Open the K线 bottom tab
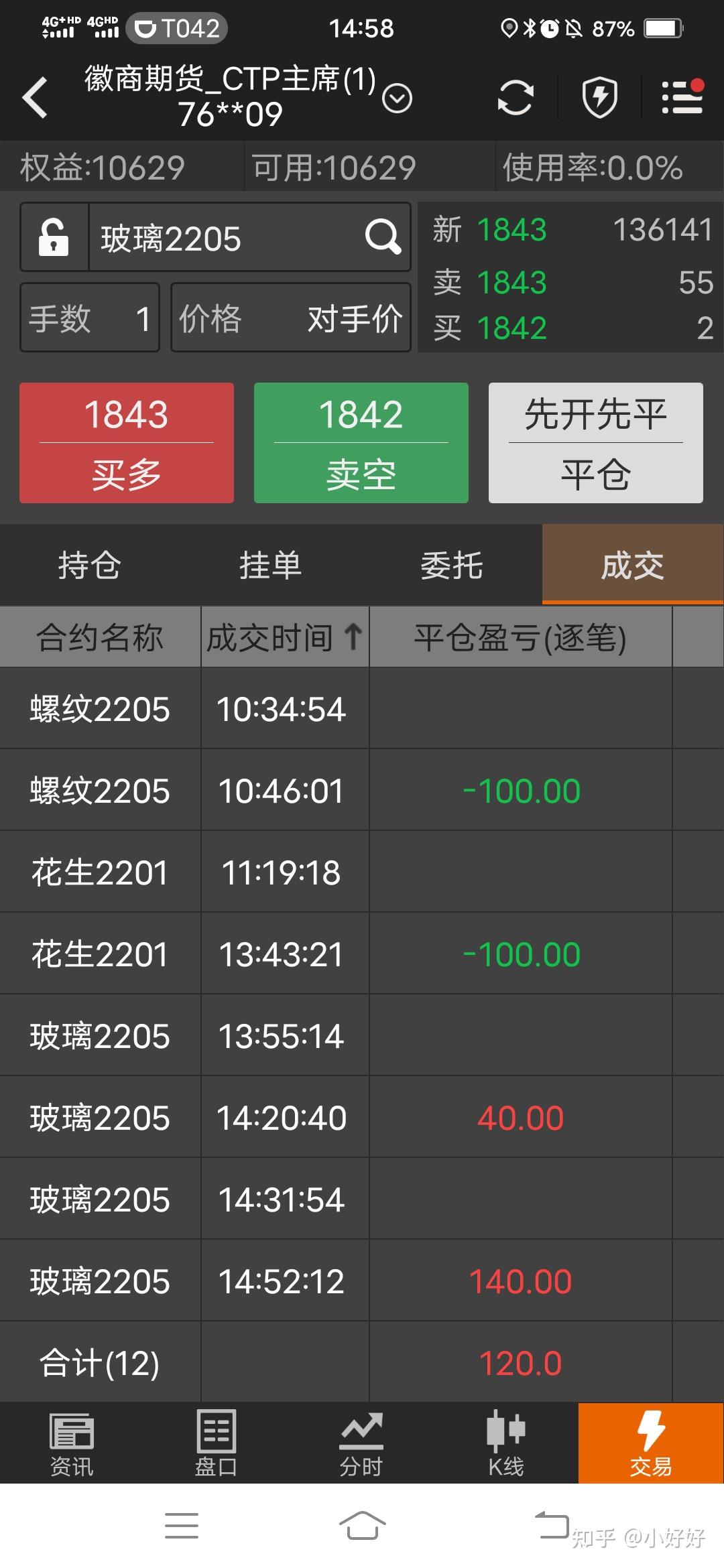 tap(505, 1443)
